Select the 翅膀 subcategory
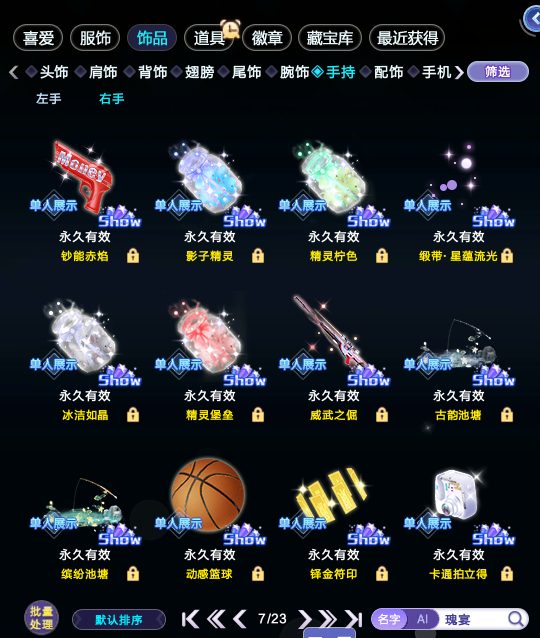This screenshot has width=540, height=638. pos(199,72)
